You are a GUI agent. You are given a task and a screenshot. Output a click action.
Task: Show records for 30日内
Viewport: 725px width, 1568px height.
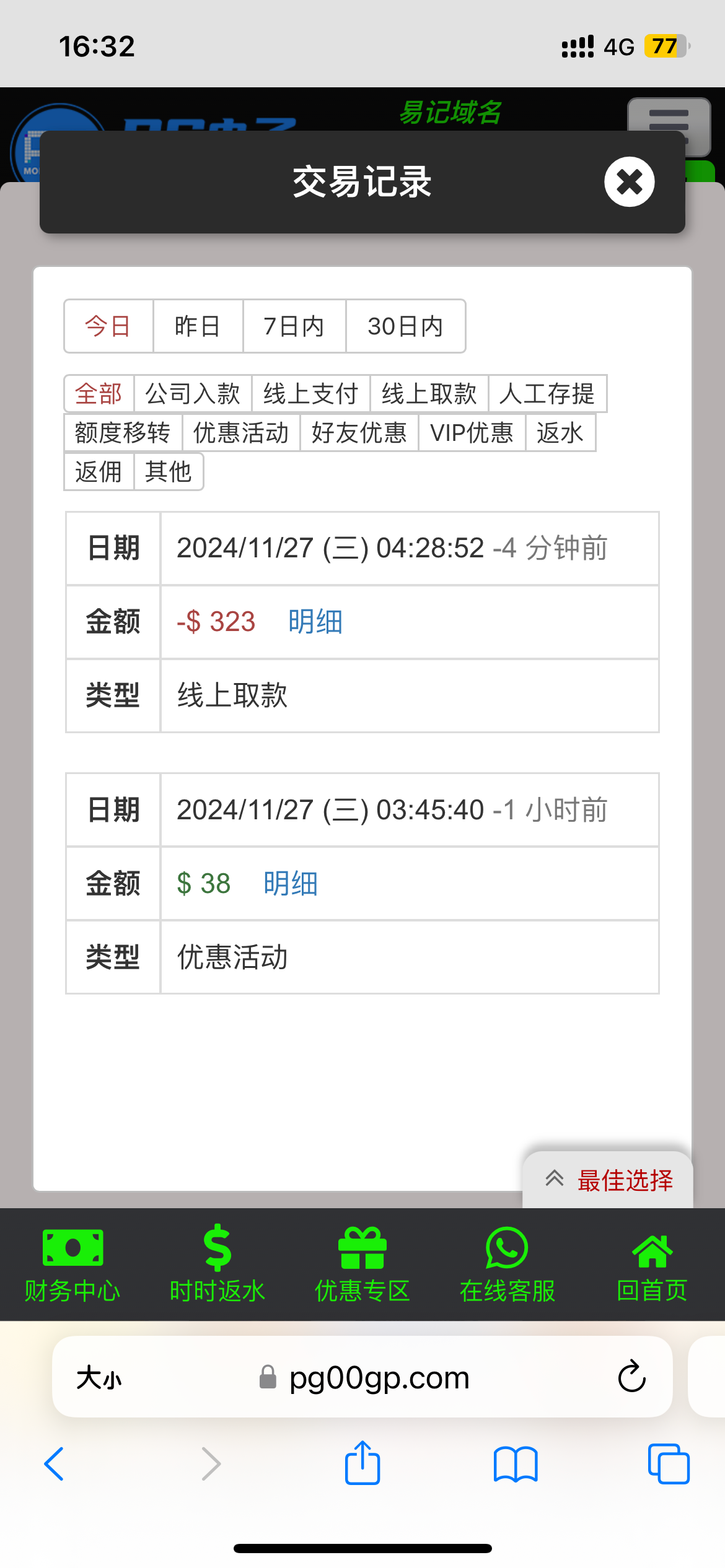[405, 326]
